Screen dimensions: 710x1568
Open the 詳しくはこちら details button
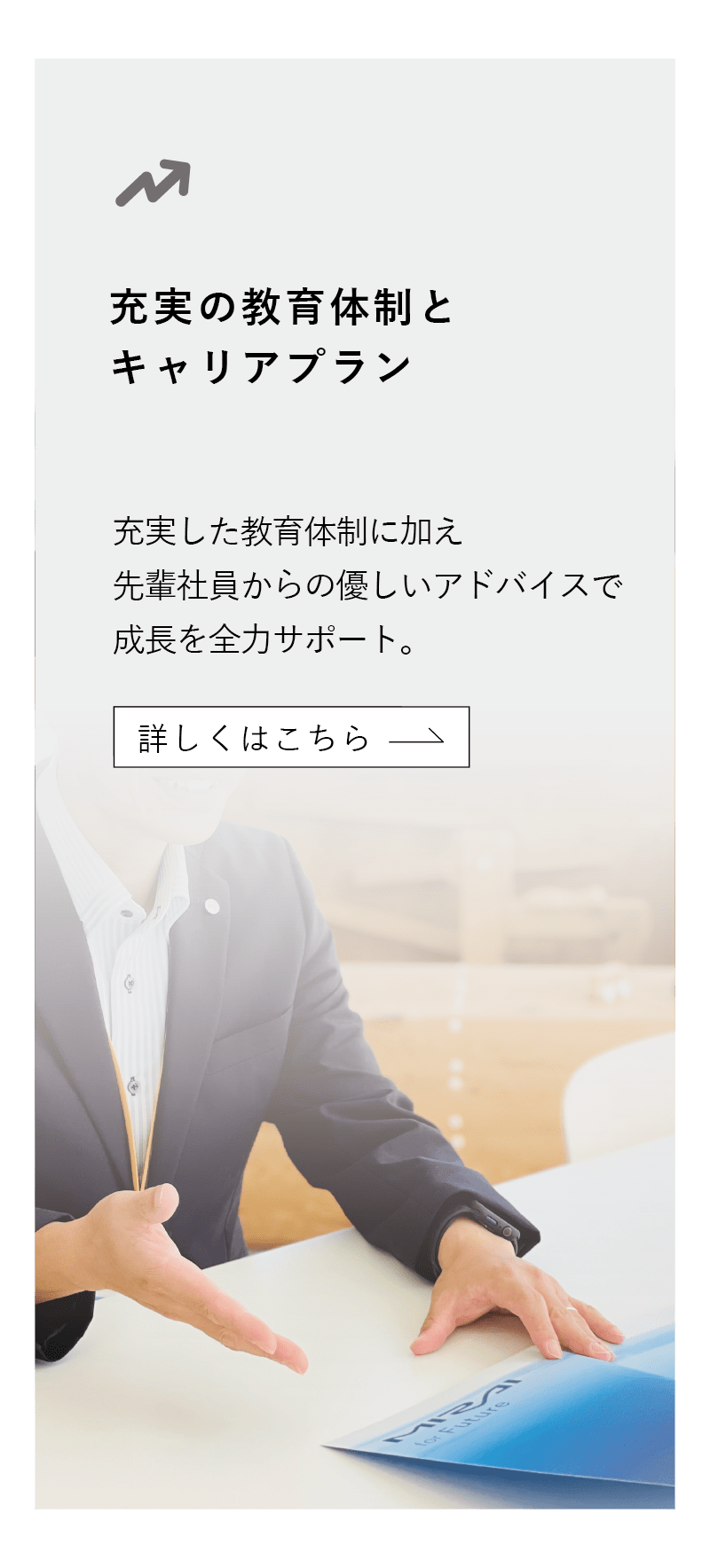click(x=291, y=737)
